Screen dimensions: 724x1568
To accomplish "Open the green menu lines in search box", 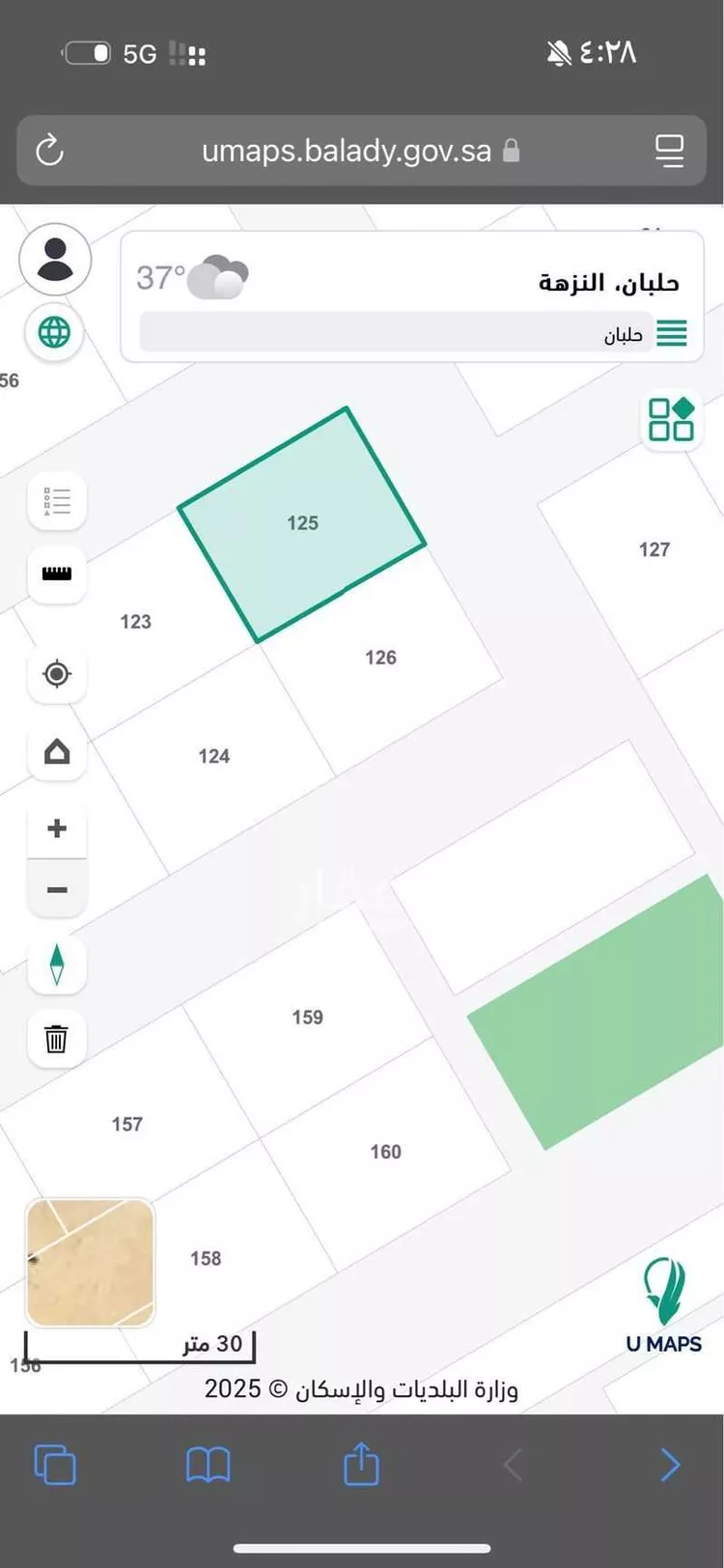I will [672, 334].
